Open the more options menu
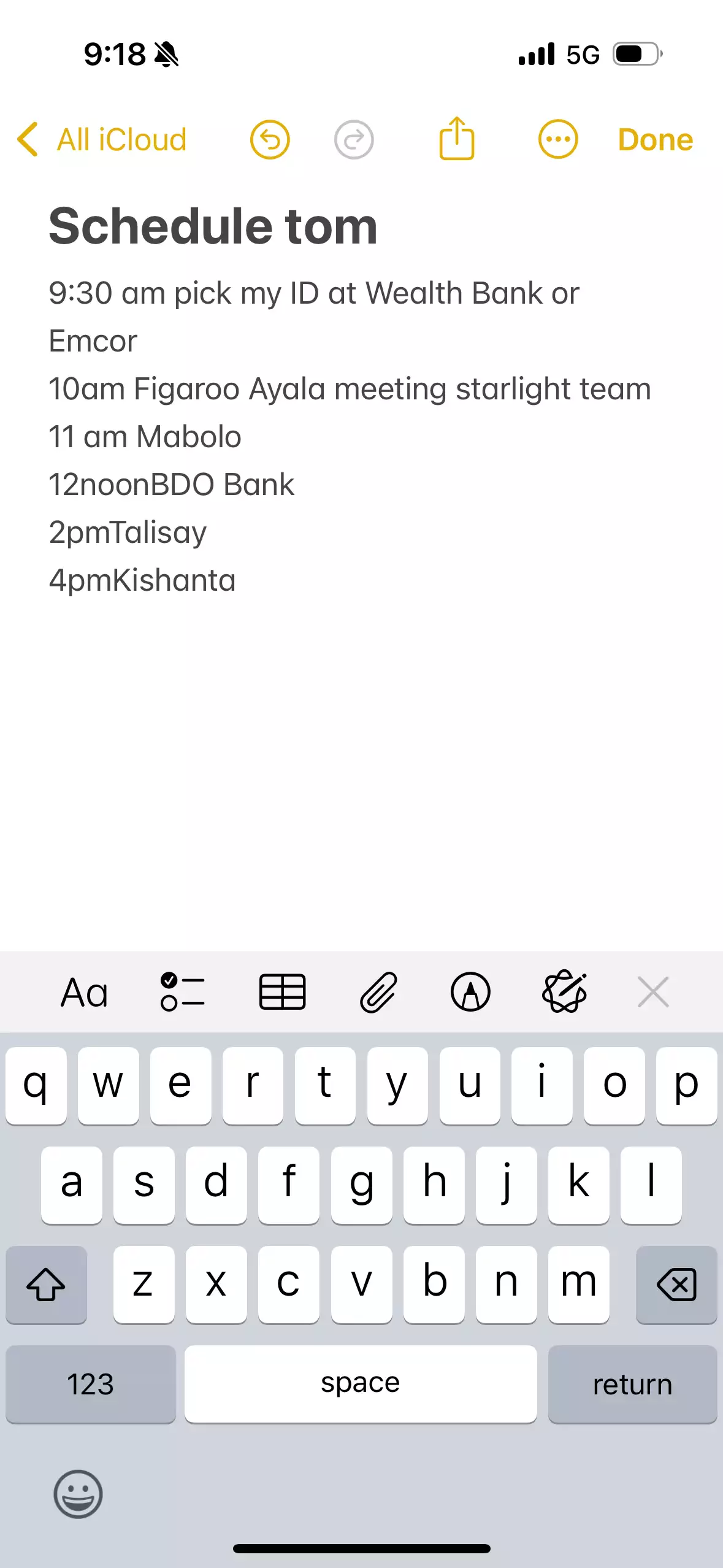The height and width of the screenshot is (1568, 723). tap(558, 140)
